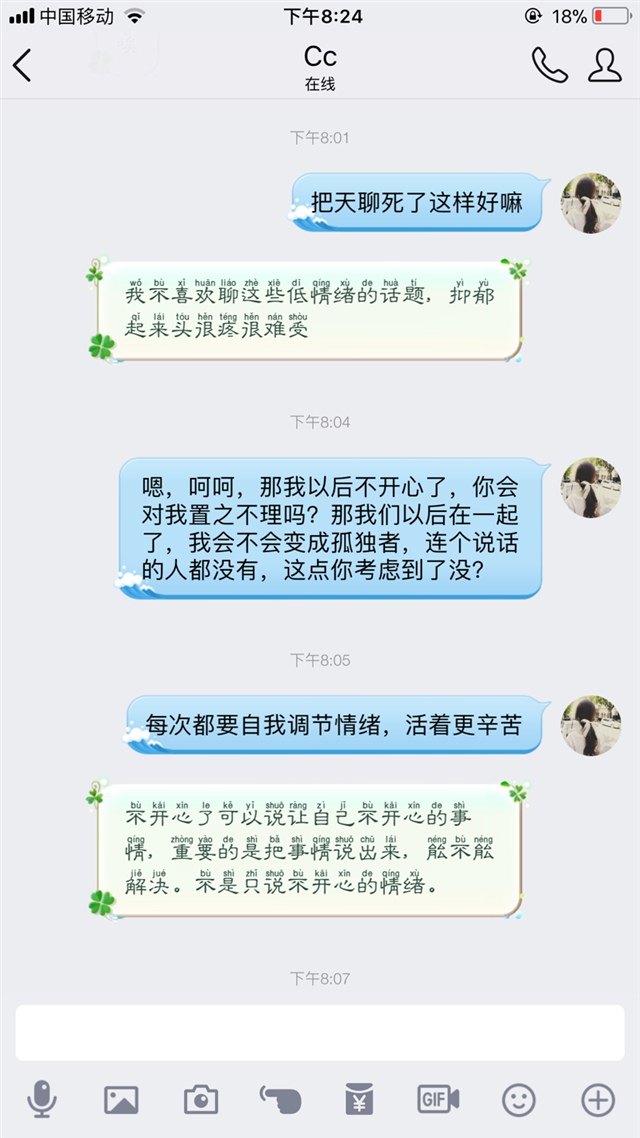Screen dimensions: 640x1138
Task: Open more options with plus icon
Action: [x=598, y=1100]
